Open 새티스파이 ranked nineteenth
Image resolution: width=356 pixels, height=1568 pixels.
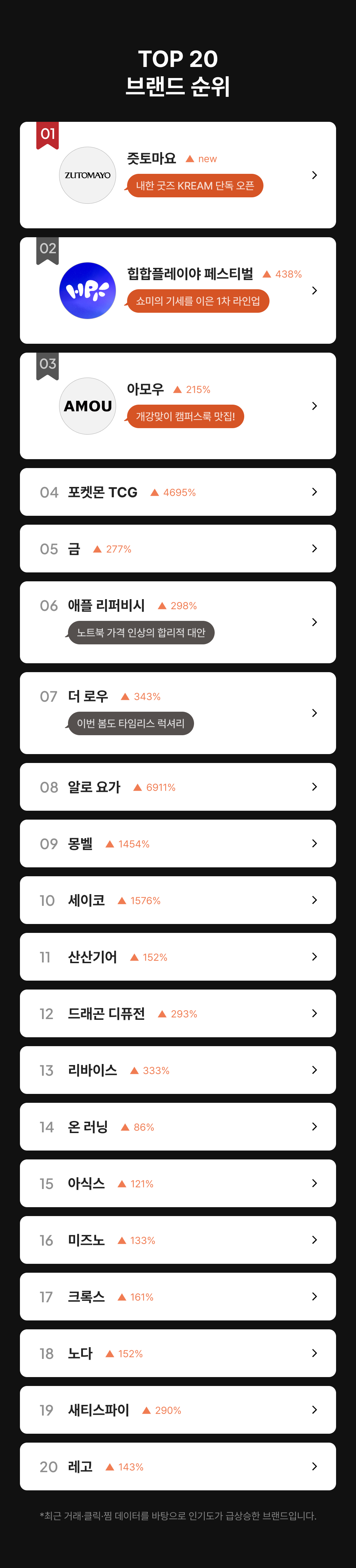[x=178, y=1409]
